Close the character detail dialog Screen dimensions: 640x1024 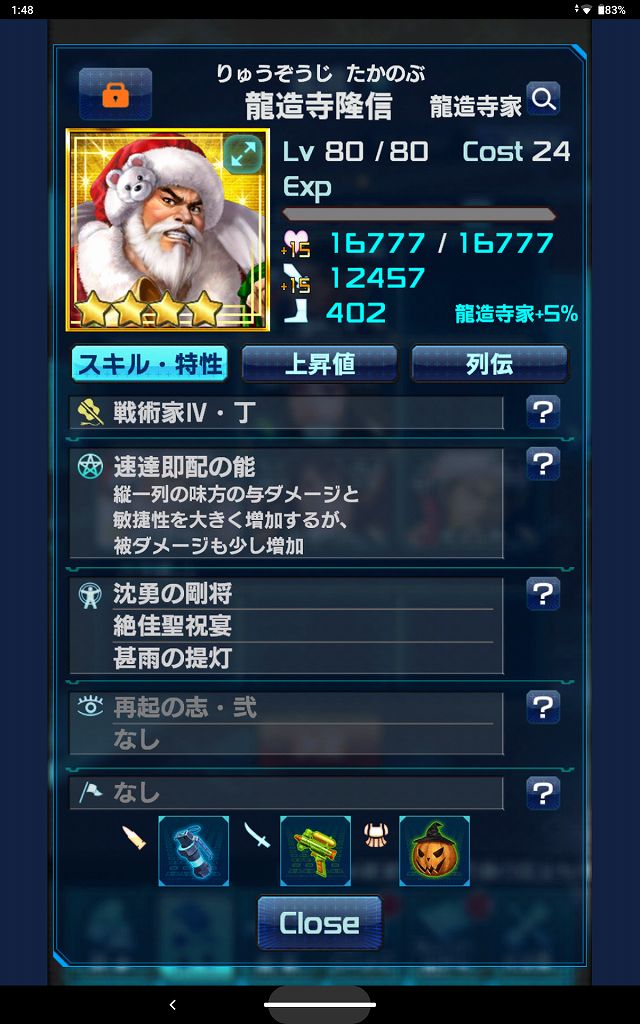pos(319,922)
